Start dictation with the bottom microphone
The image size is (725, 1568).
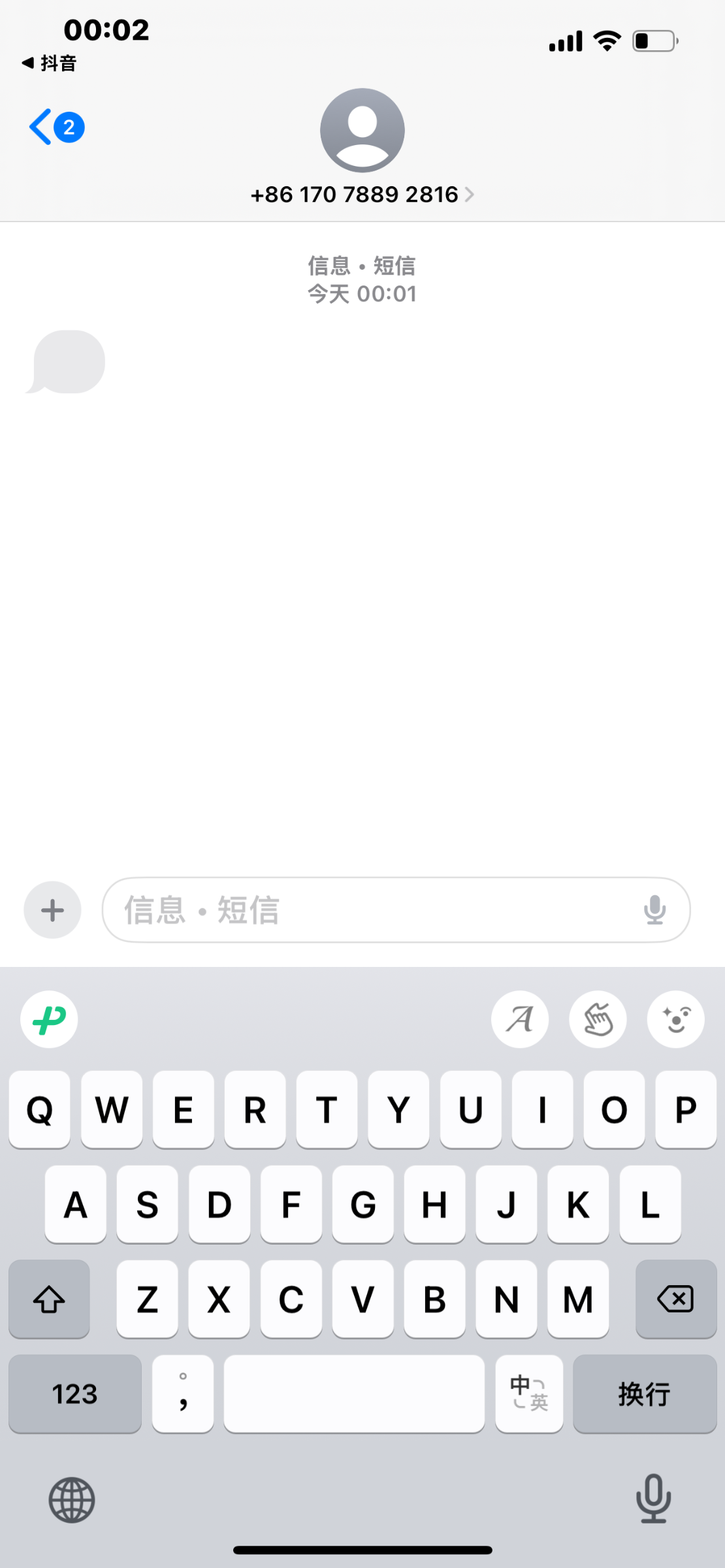point(653,1498)
